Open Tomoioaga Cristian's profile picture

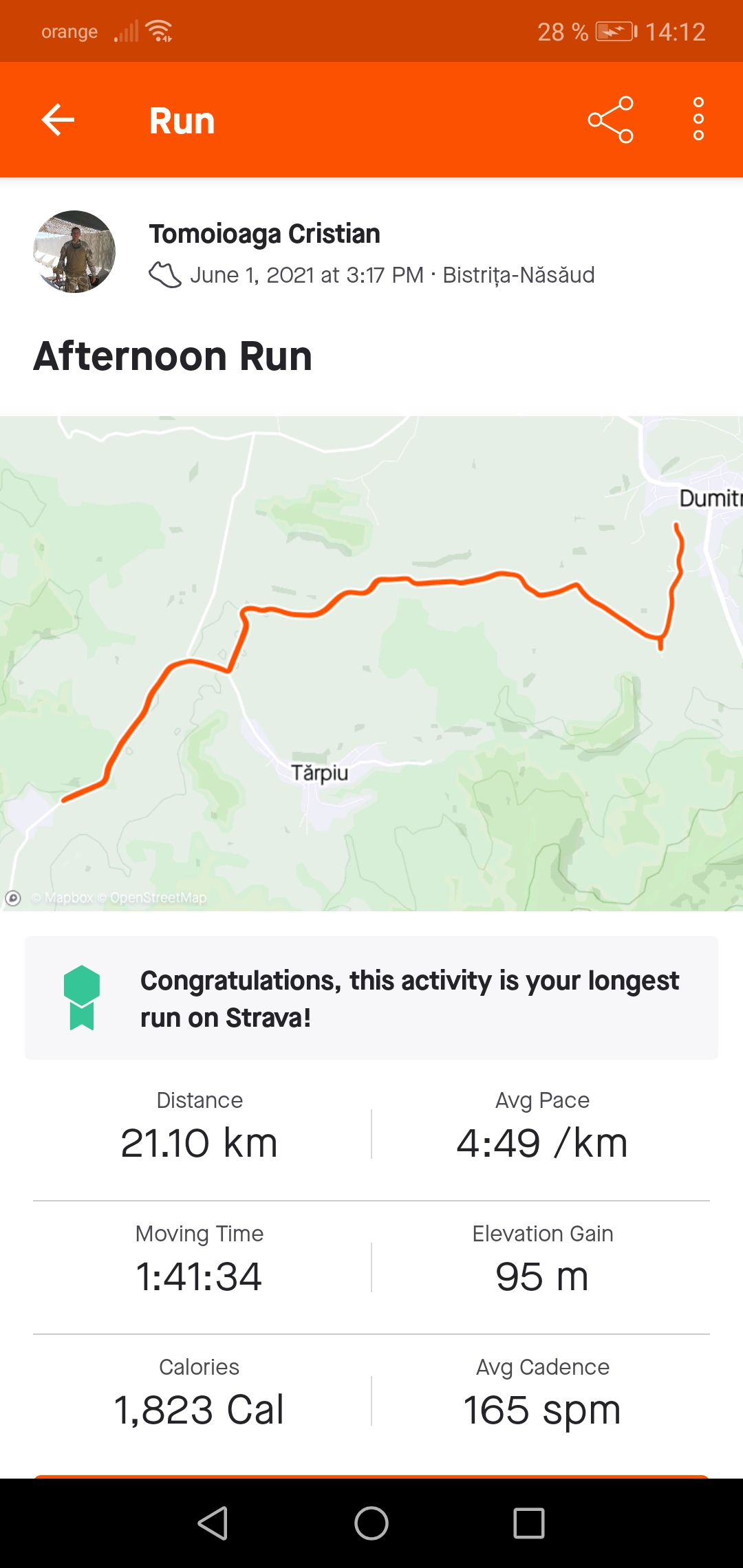[x=74, y=252]
